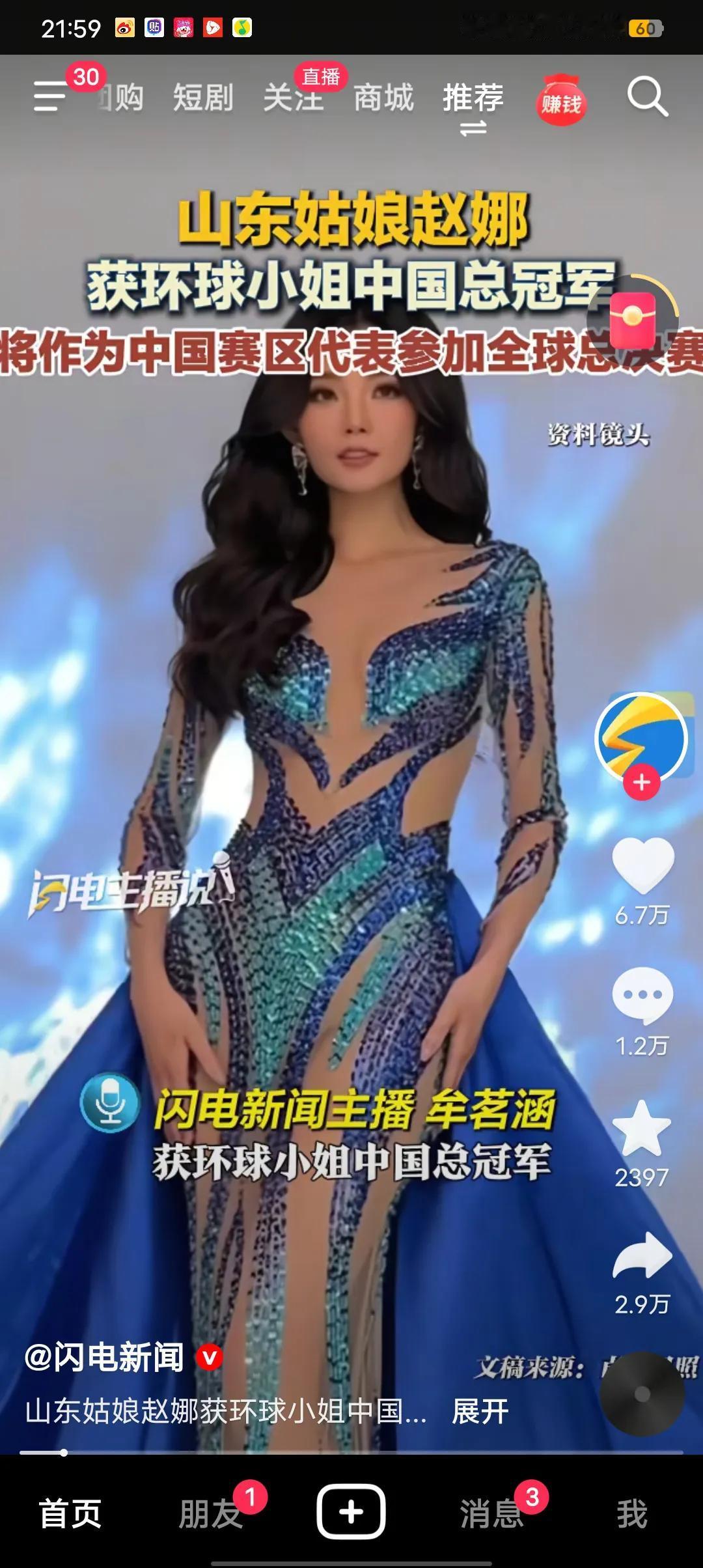Screen dimensions: 703x1568
Task: Open 消息 messages with 3 unread
Action: (x=493, y=1512)
